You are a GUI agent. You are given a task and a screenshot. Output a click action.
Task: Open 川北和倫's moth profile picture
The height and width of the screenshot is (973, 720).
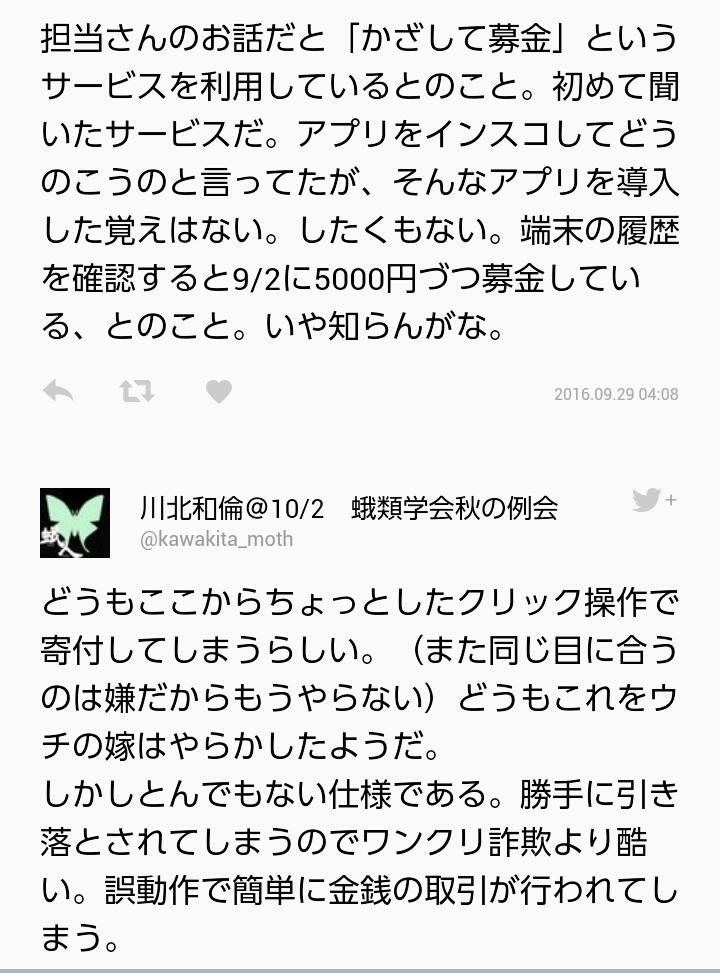(x=75, y=522)
